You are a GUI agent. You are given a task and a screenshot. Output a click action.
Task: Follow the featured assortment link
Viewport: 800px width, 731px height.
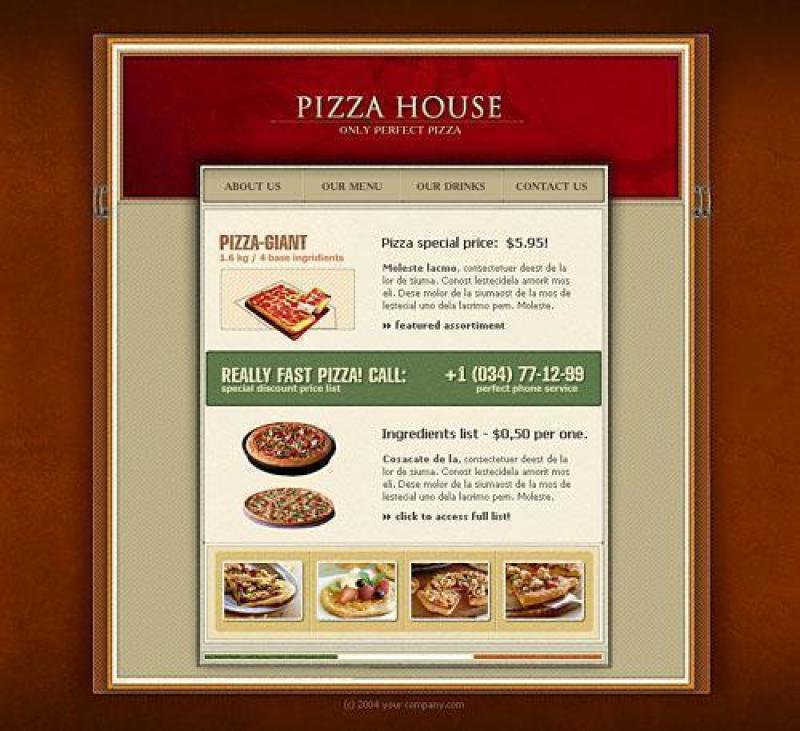pos(449,325)
